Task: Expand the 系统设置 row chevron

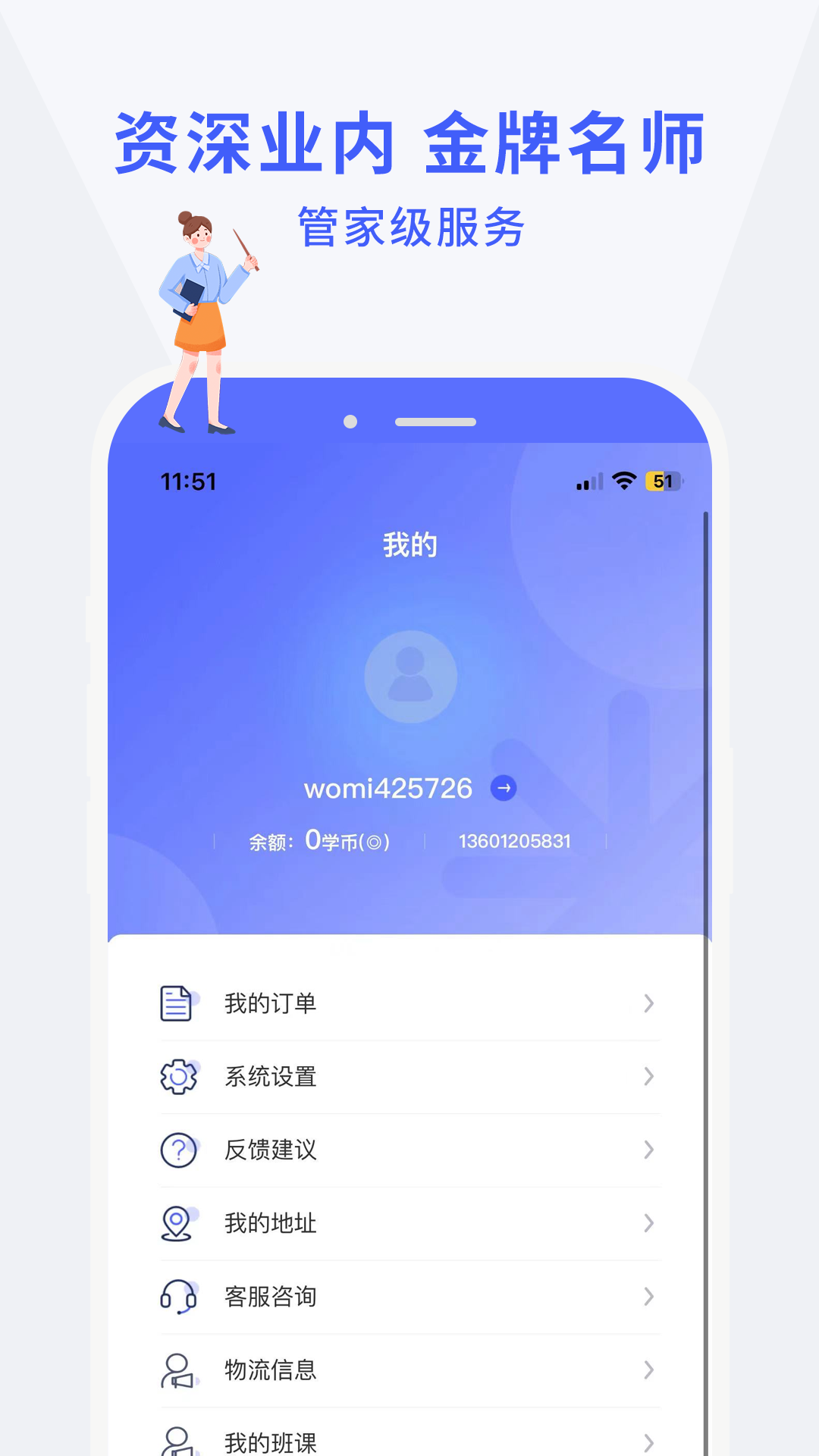Action: click(x=648, y=1076)
